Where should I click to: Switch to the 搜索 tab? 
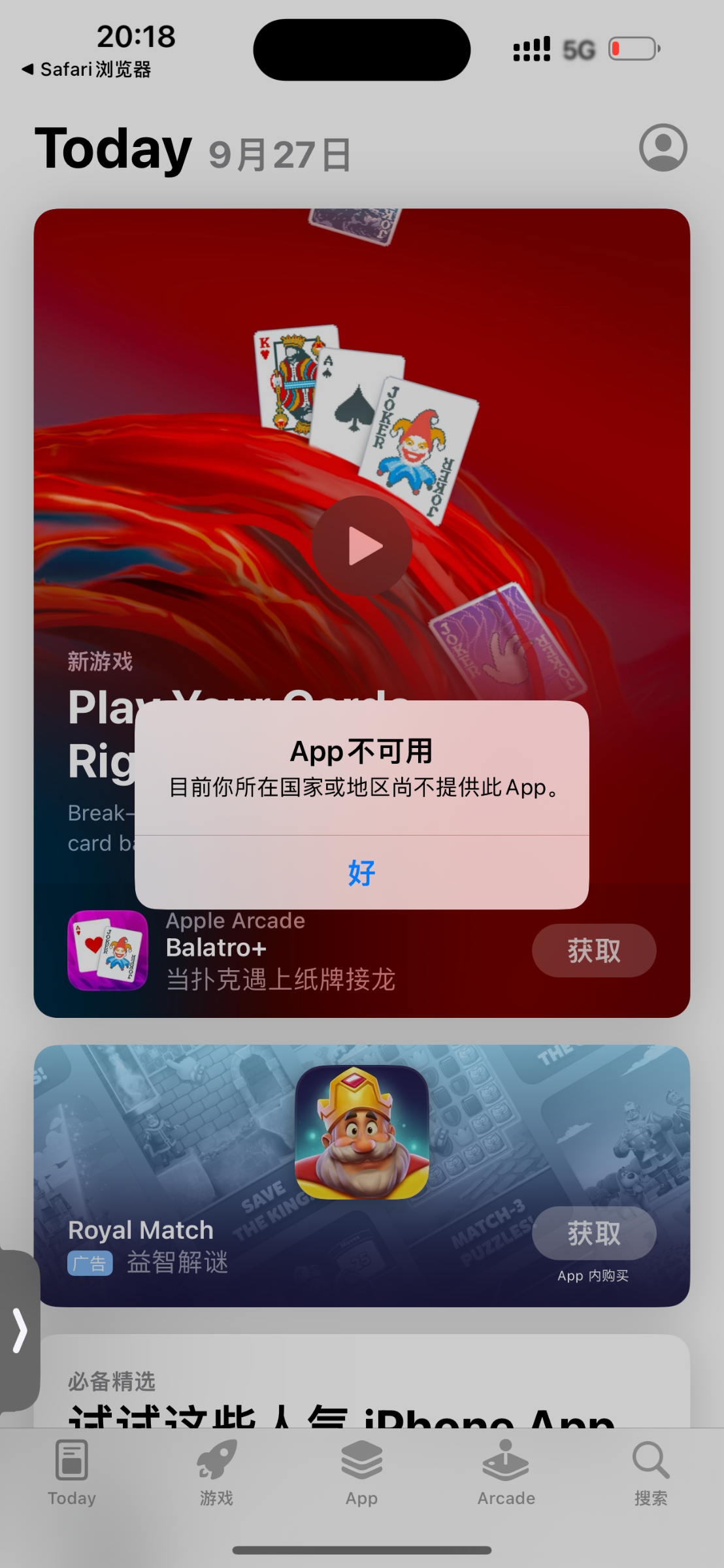click(x=651, y=1471)
